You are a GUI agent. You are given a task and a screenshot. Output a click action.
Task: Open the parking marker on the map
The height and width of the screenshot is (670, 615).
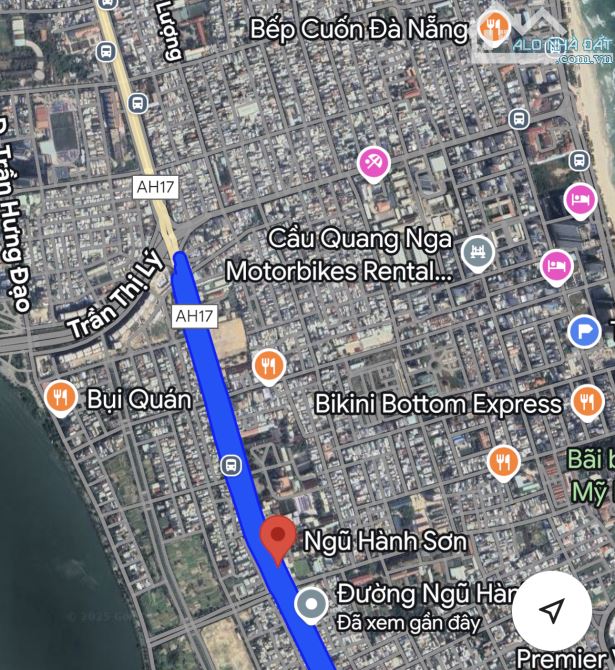tap(584, 329)
